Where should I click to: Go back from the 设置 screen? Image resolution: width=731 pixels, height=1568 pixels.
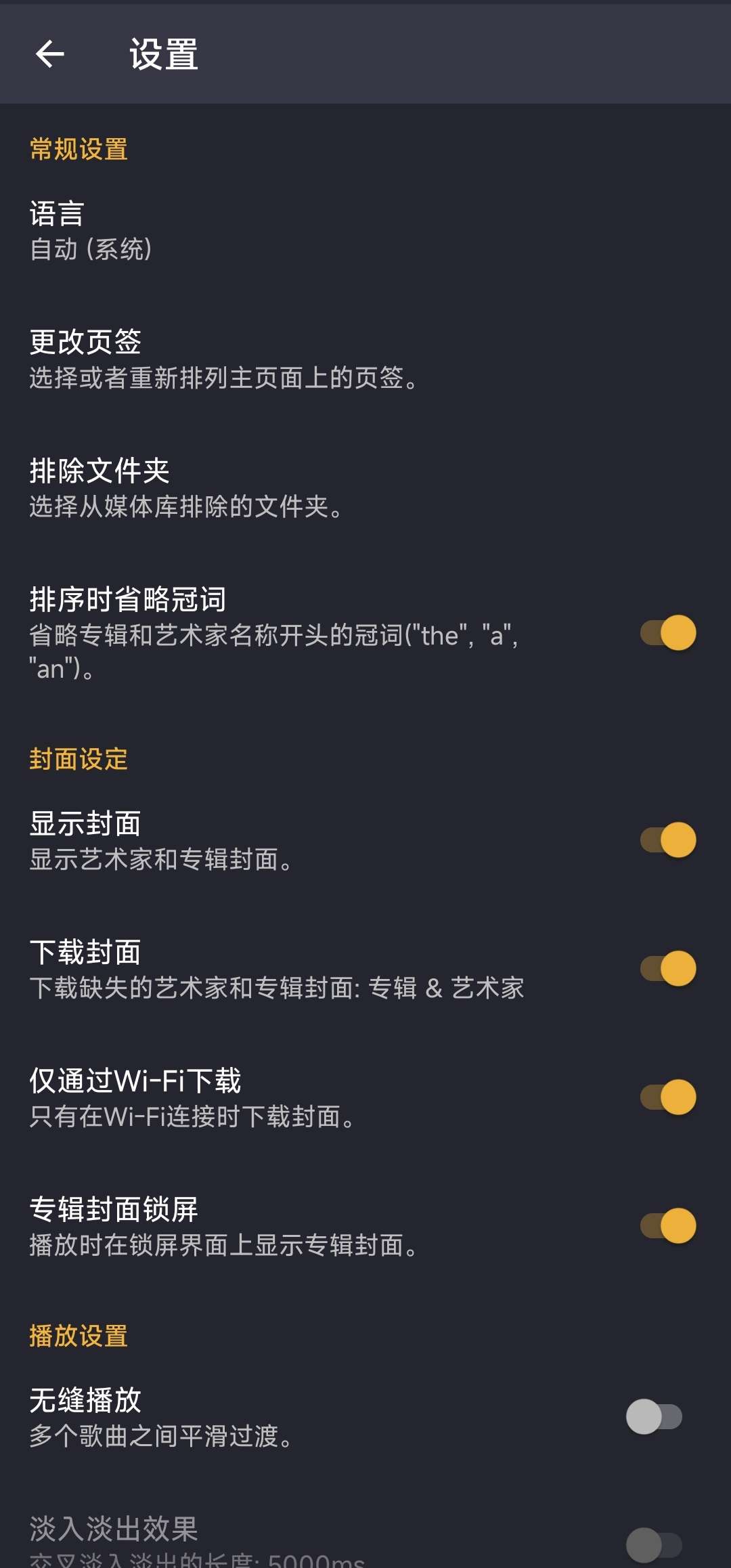click(x=50, y=54)
